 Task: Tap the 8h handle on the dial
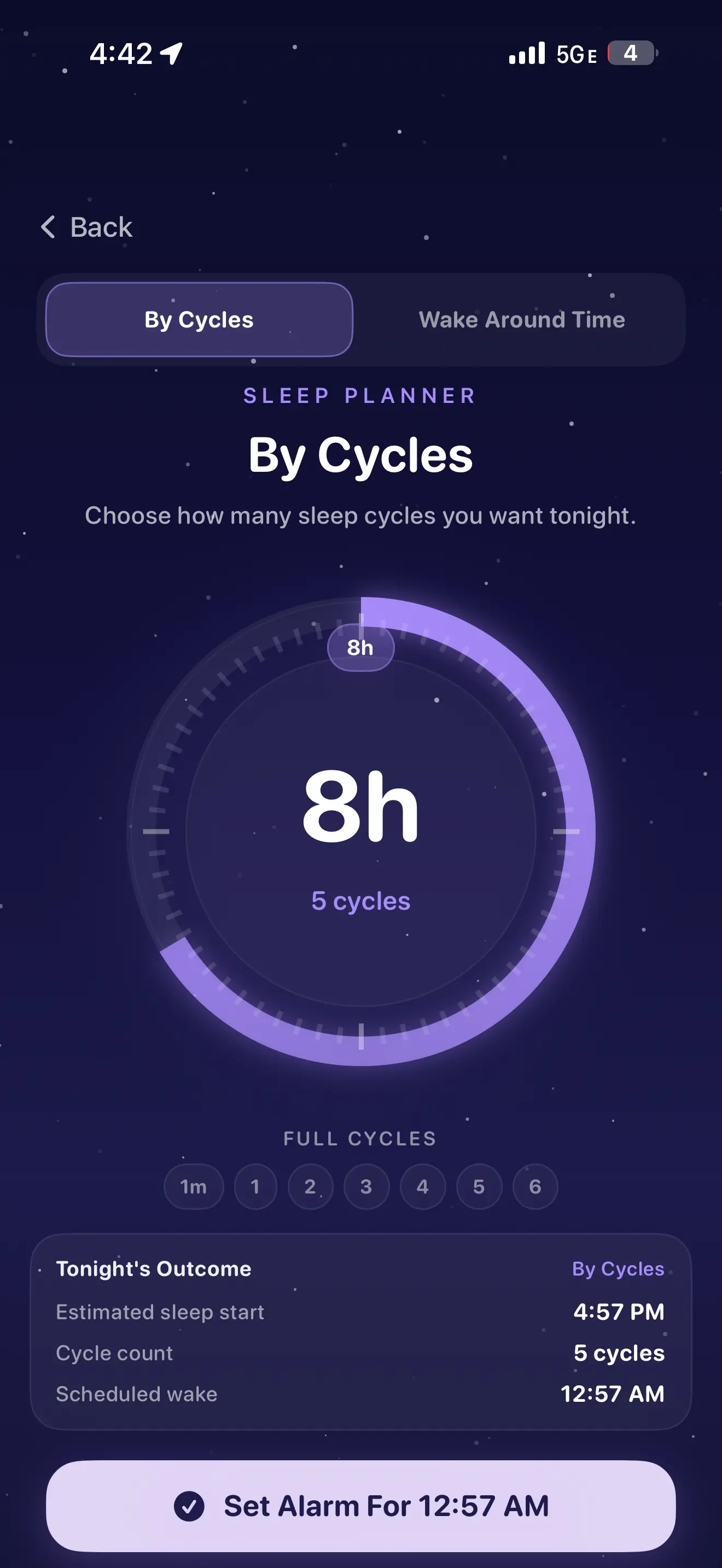(x=360, y=647)
